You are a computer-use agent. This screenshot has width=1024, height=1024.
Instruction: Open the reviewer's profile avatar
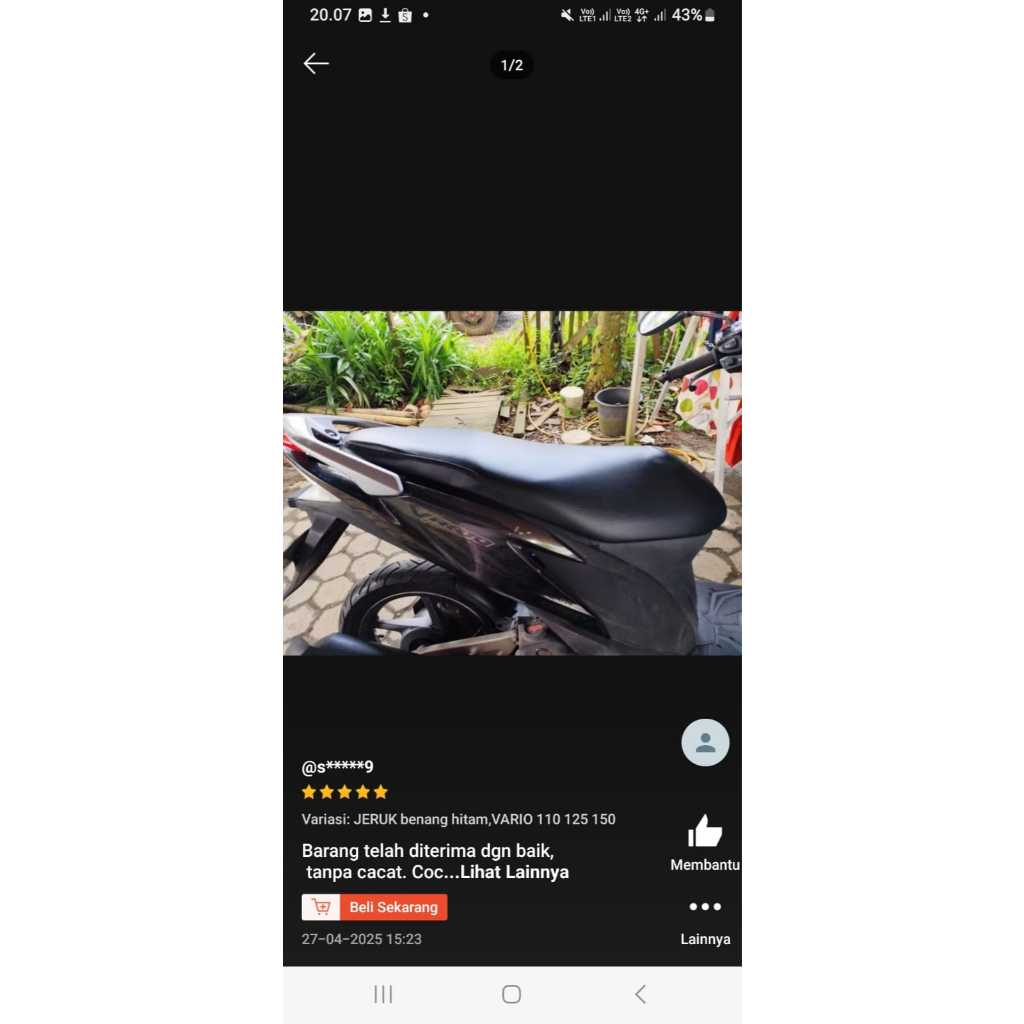705,743
